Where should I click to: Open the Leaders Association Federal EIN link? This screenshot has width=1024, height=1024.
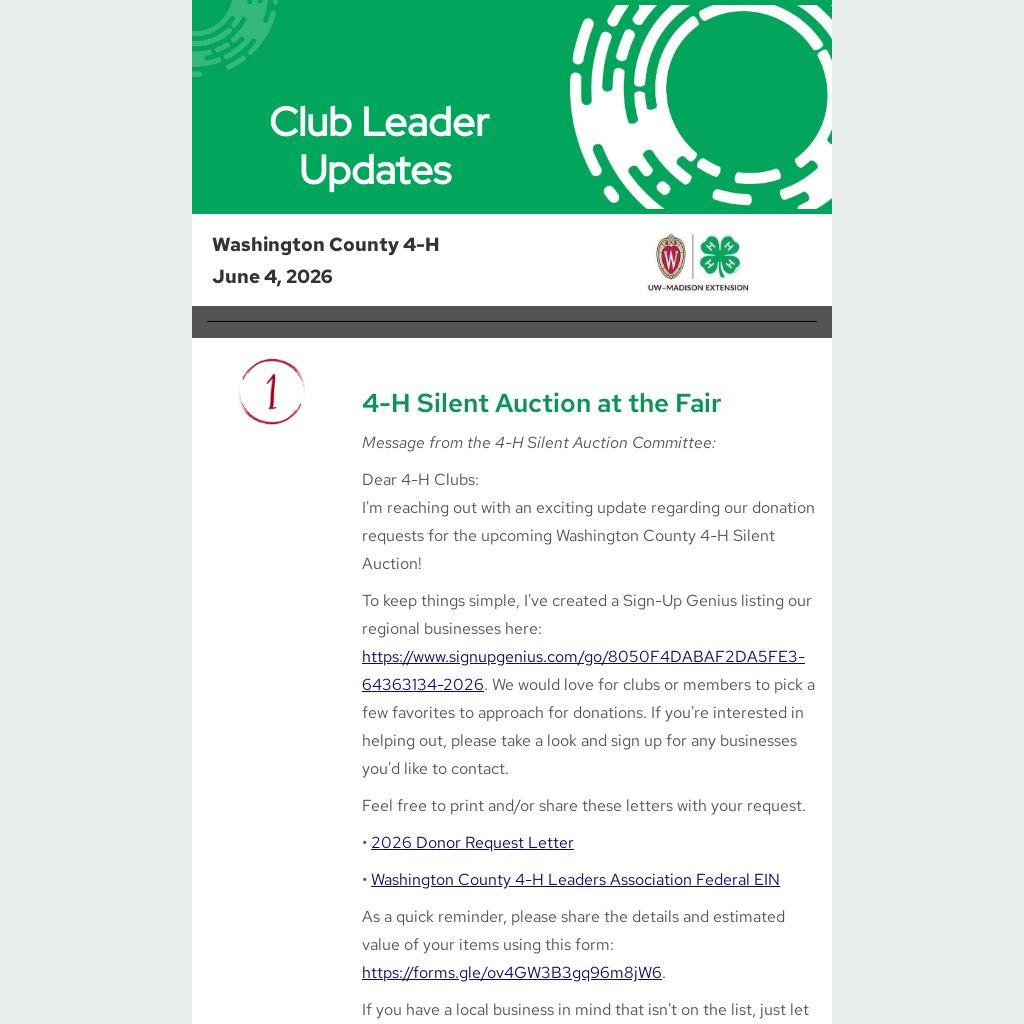pyautogui.click(x=575, y=880)
